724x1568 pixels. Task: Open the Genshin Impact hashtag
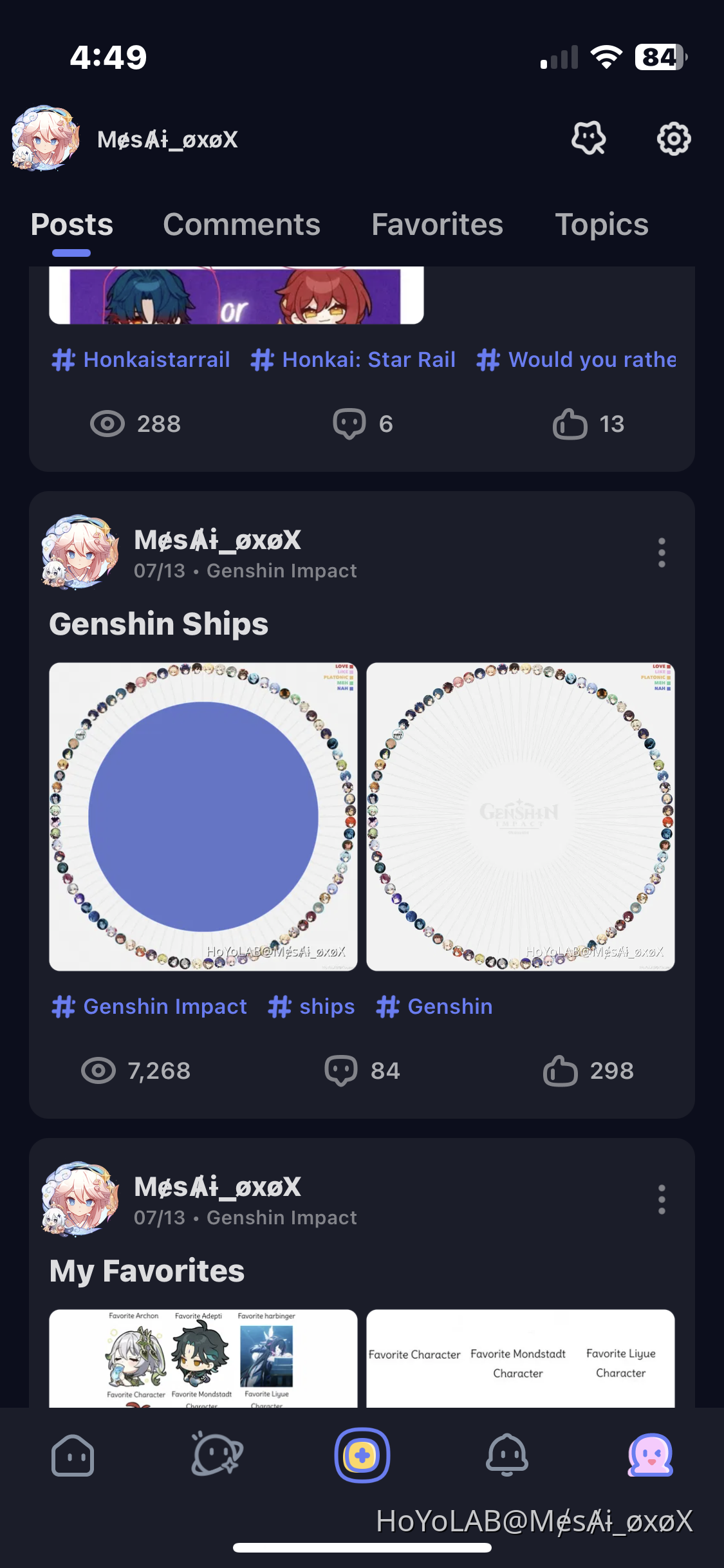coord(149,1006)
